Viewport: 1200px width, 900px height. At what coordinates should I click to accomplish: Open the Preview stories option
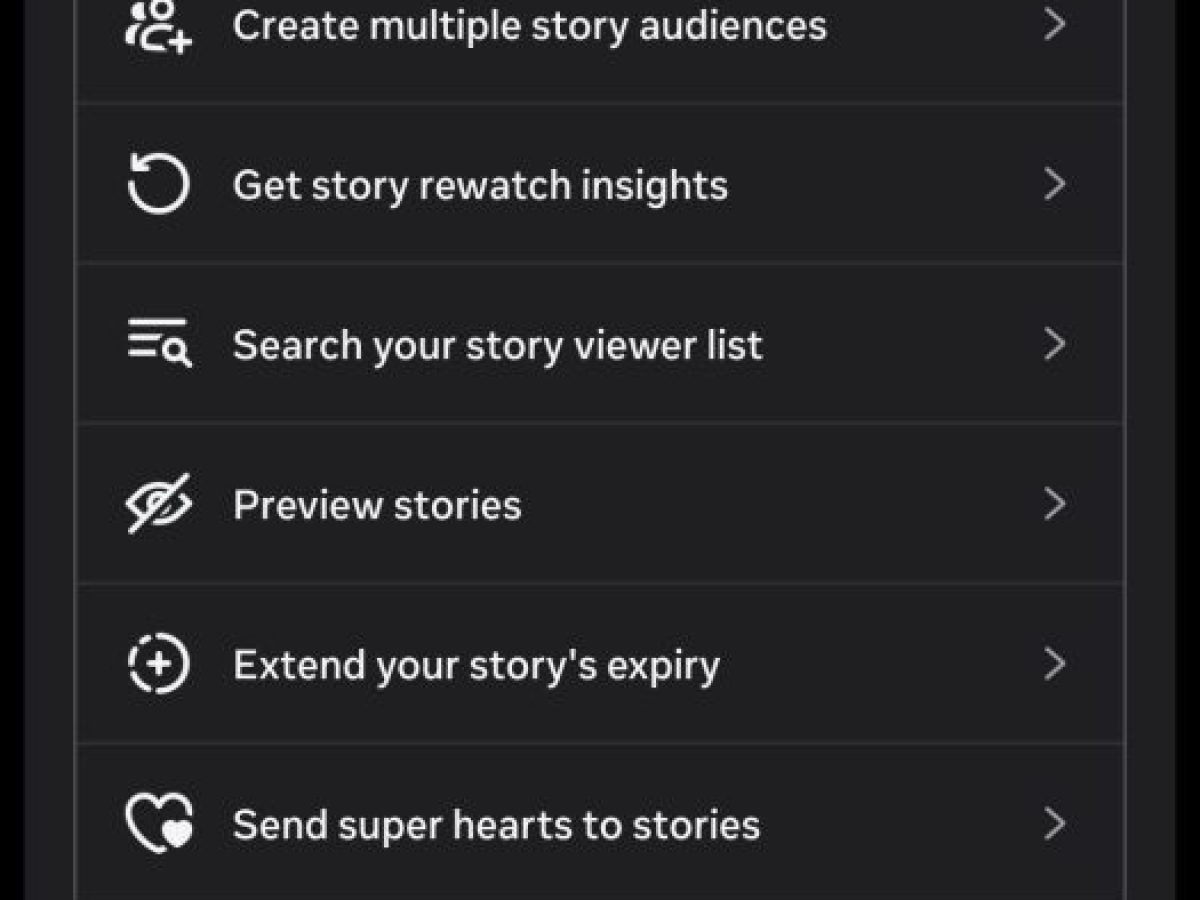point(377,505)
